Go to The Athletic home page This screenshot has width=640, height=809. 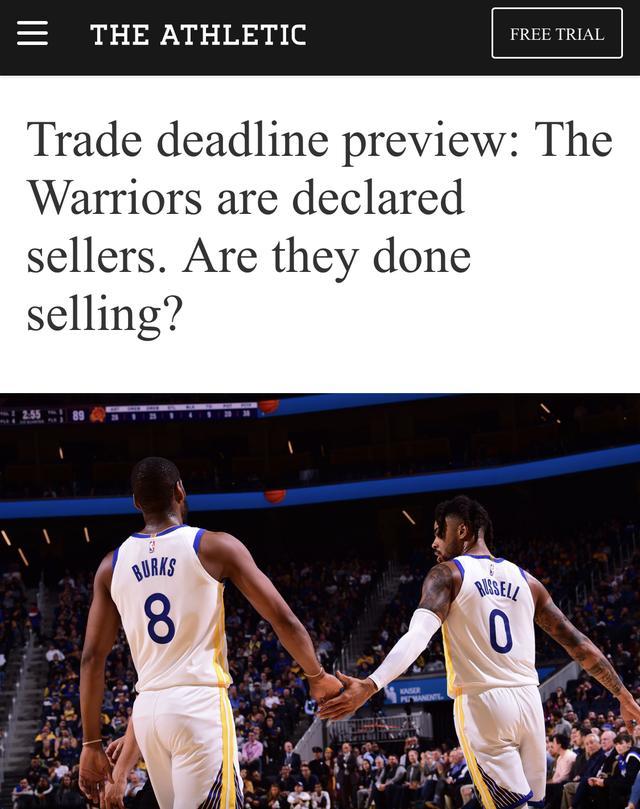click(198, 35)
